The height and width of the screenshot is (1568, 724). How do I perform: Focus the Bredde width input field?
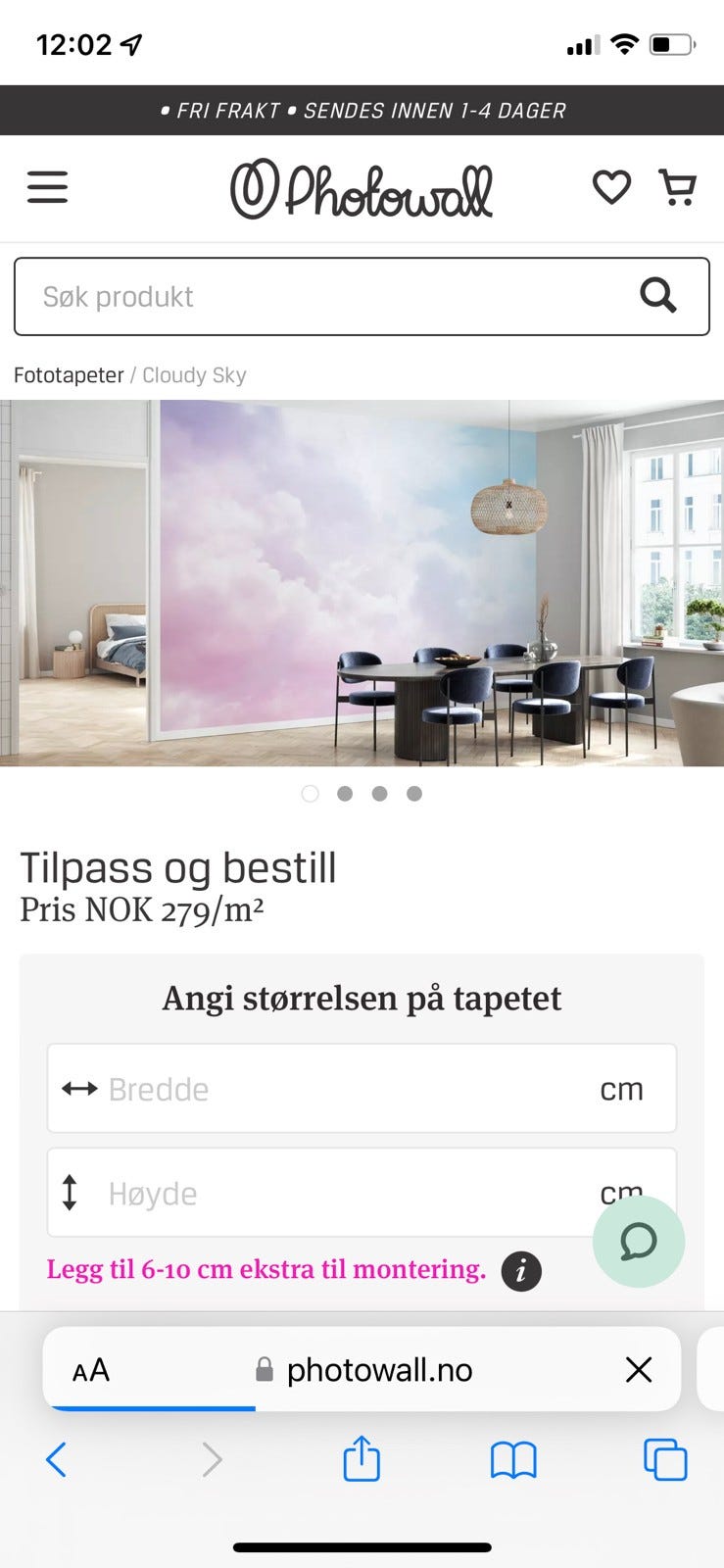click(x=362, y=1088)
